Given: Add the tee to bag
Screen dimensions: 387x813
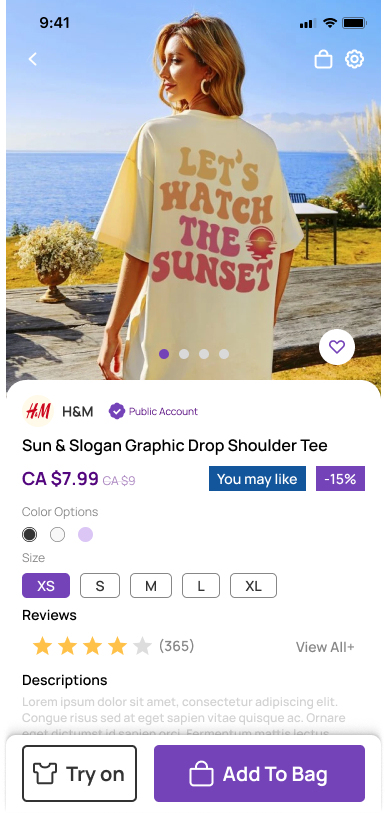Looking at the screenshot, I should pos(259,774).
